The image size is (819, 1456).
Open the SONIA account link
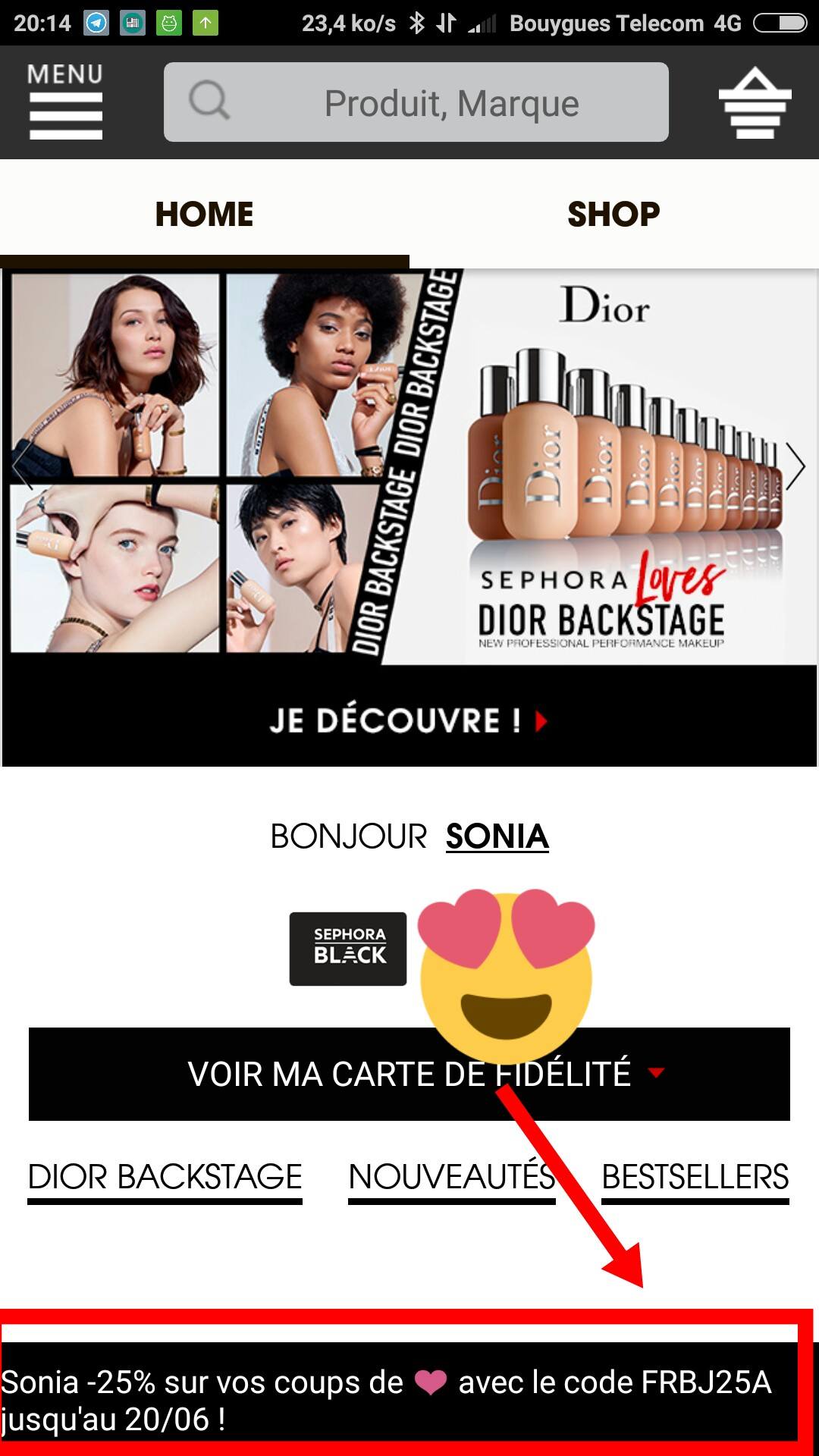coord(497,836)
